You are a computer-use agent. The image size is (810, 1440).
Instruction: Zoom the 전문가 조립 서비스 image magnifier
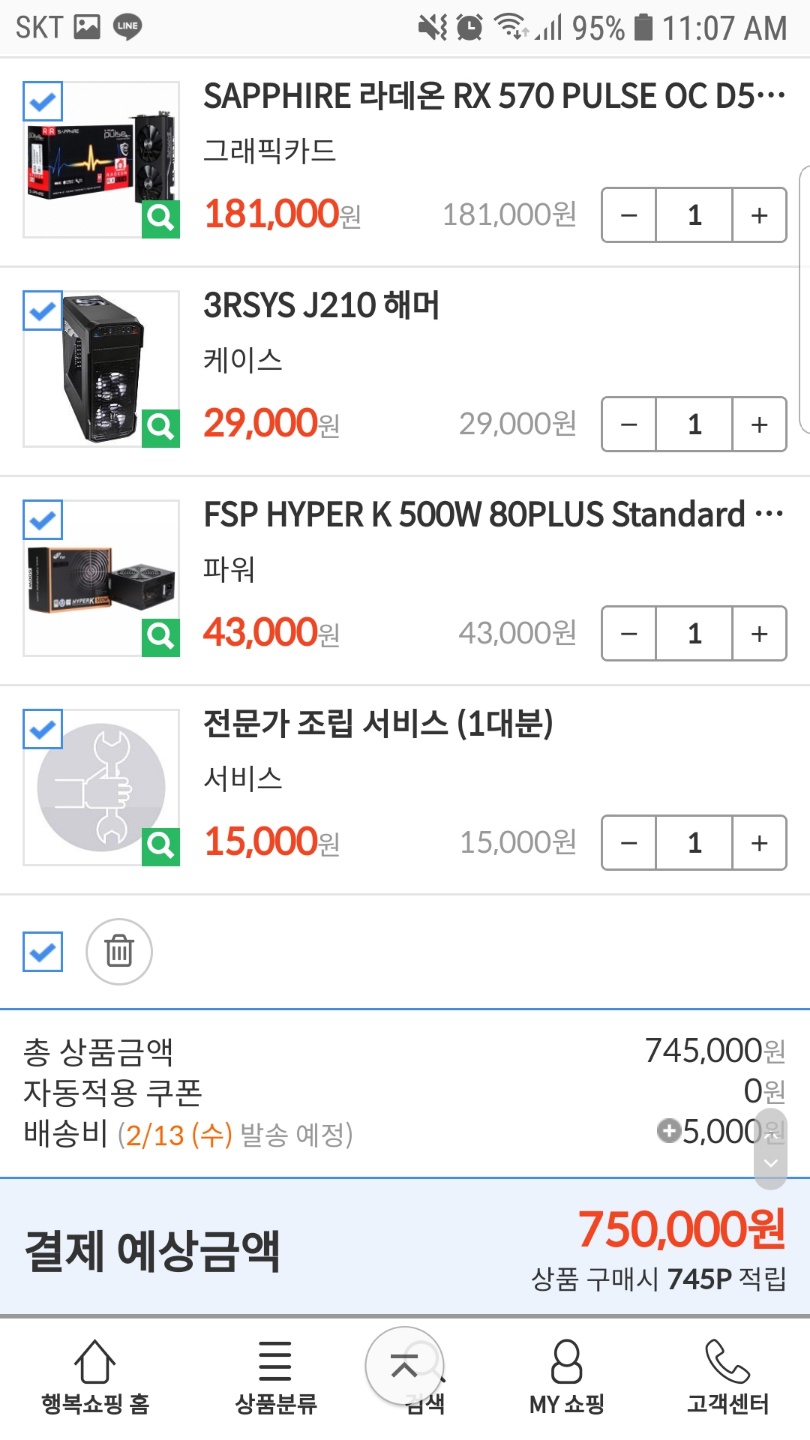(x=160, y=846)
